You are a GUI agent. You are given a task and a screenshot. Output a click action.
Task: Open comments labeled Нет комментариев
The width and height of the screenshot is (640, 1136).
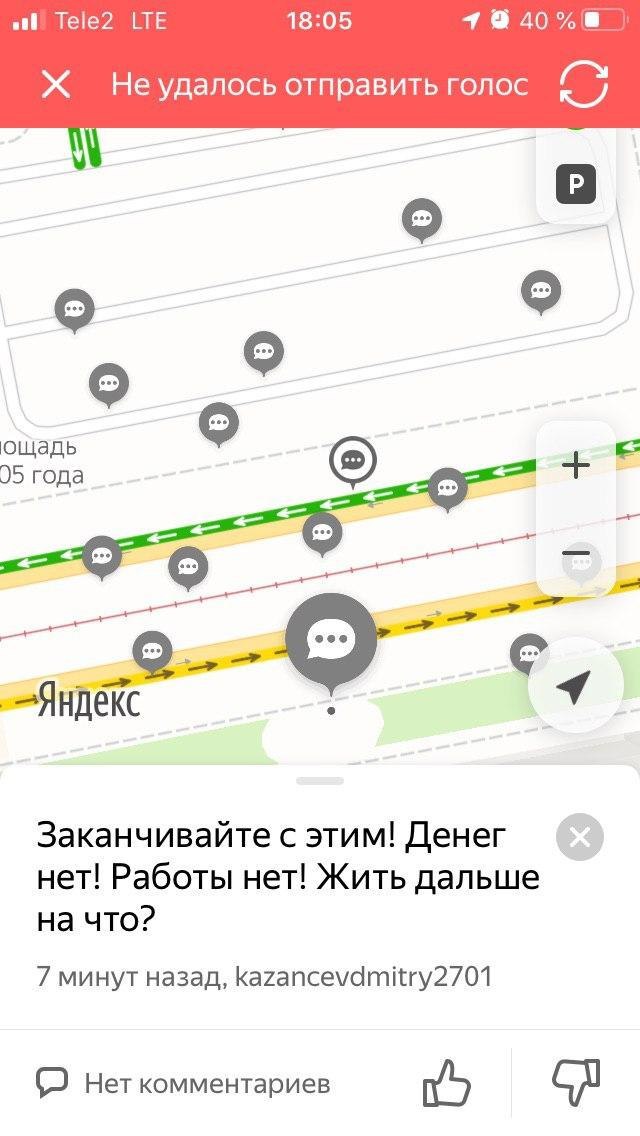point(183,1082)
